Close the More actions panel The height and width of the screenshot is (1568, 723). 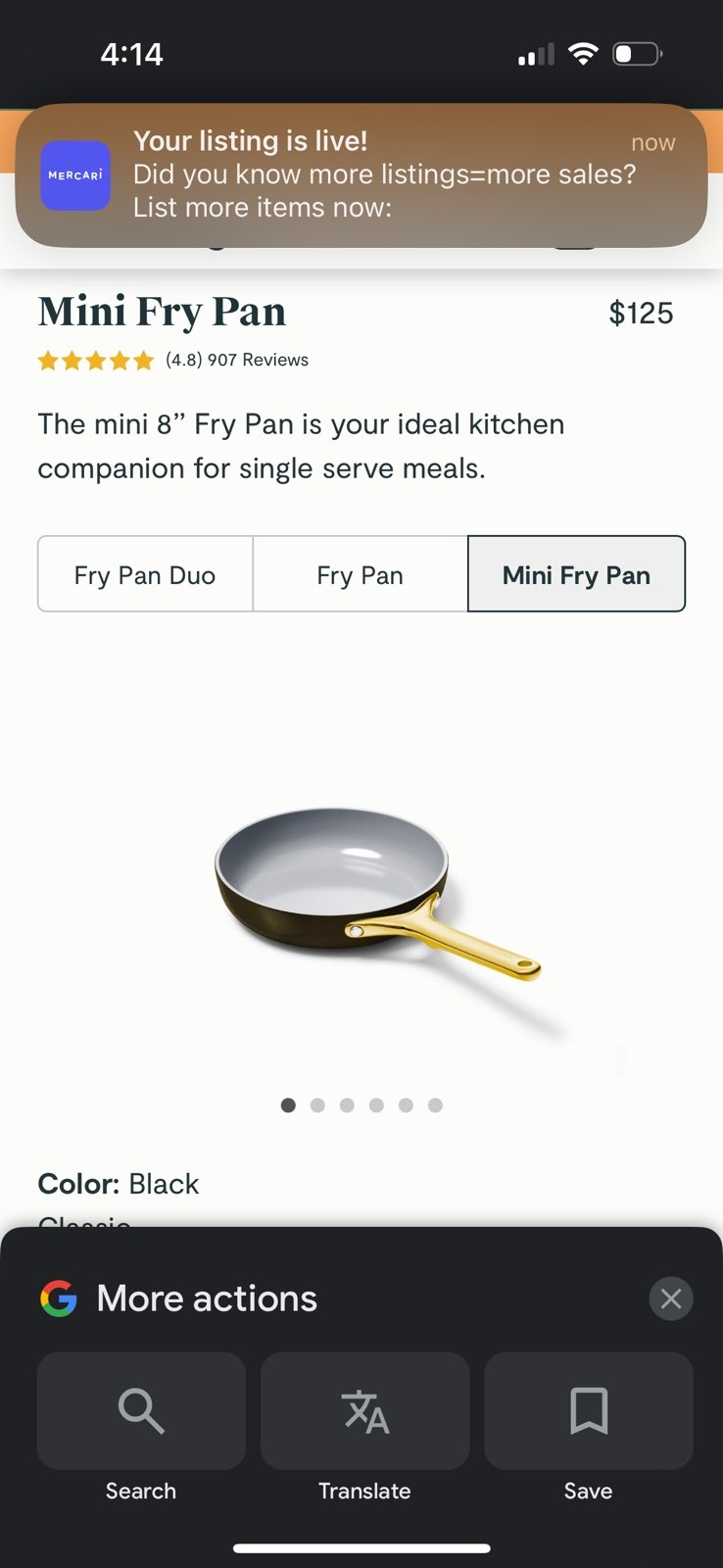coord(671,1298)
